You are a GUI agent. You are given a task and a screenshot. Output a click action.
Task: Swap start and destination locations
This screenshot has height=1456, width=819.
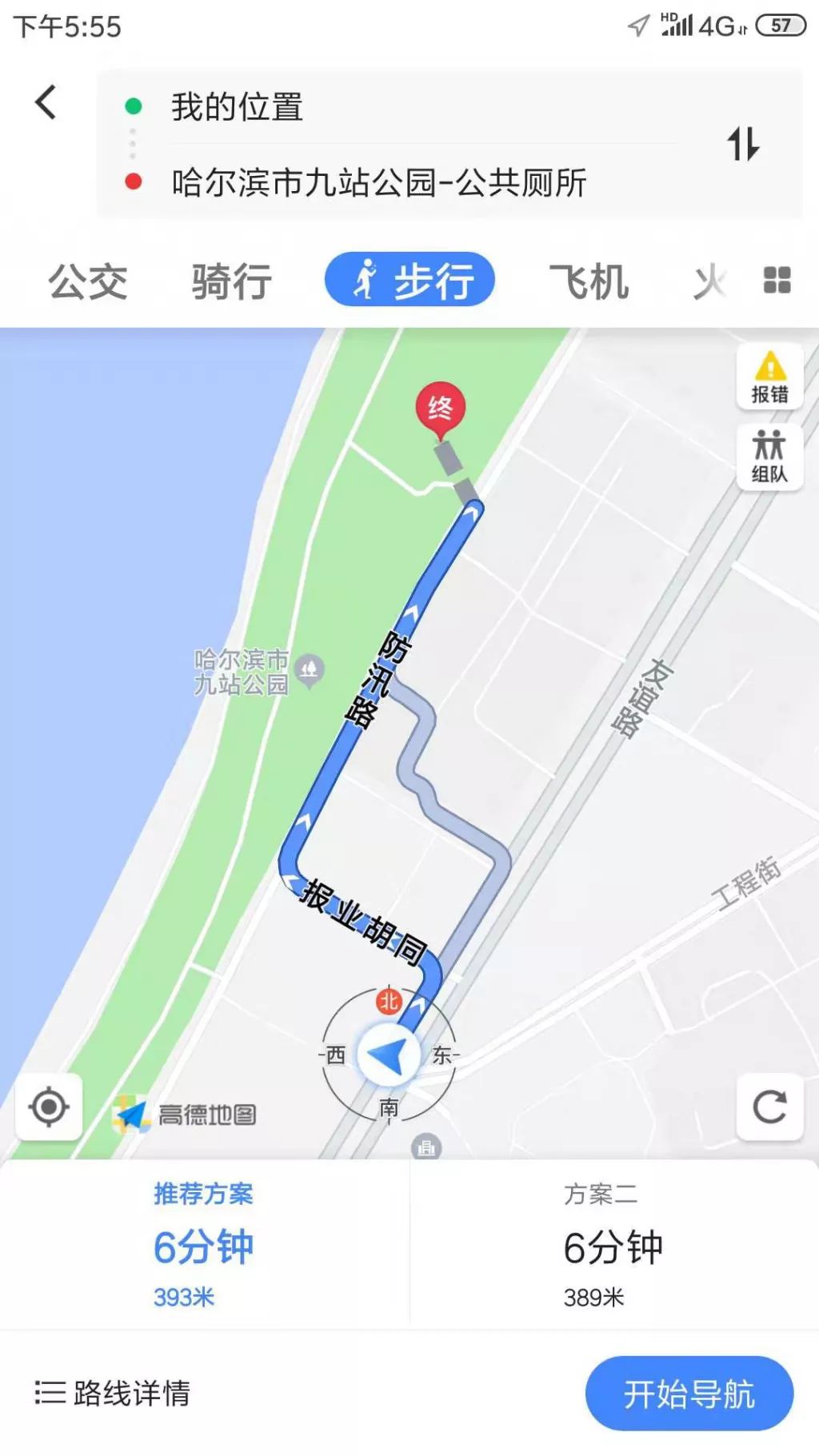pyautogui.click(x=743, y=144)
